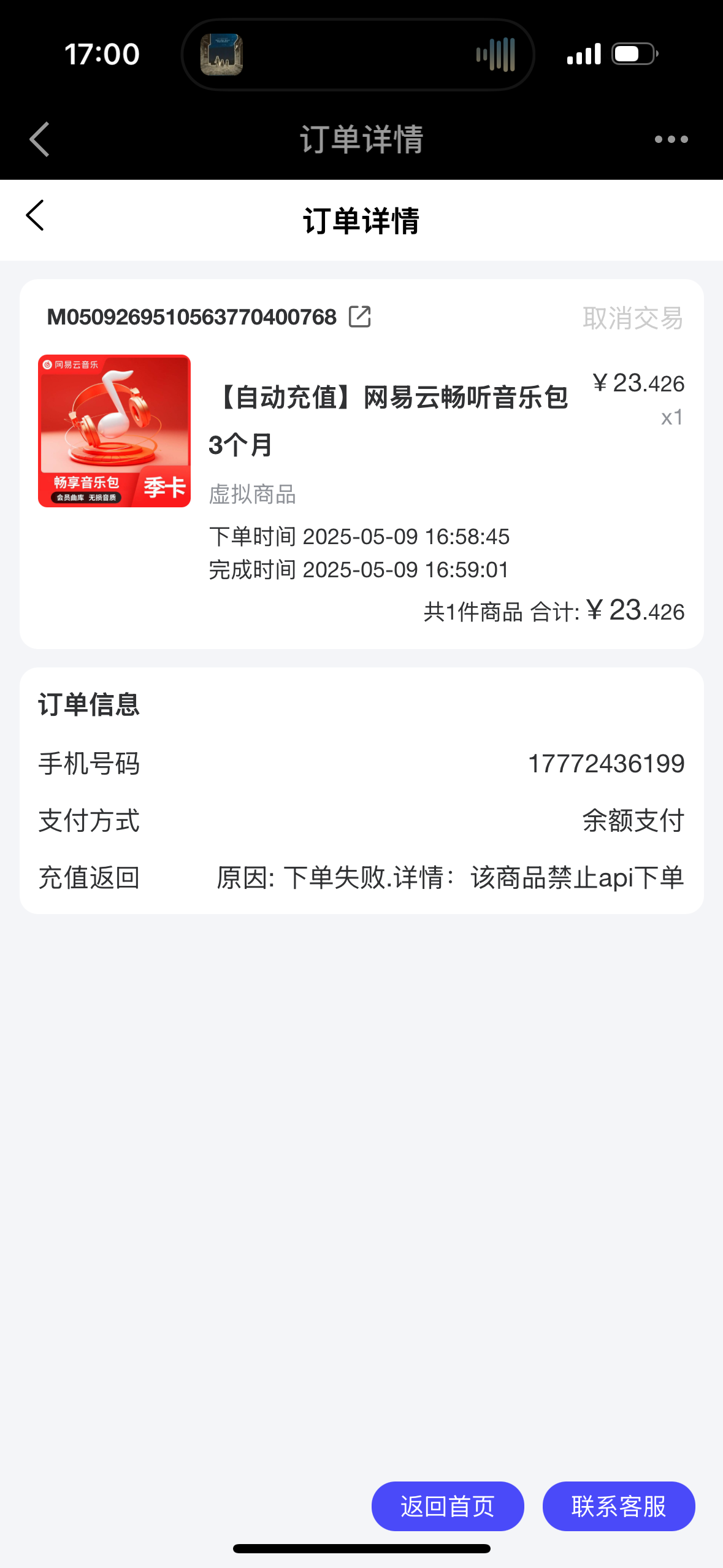Open the 网易云畅听音乐包 product image
Screen dimensions: 723x1568
point(115,431)
